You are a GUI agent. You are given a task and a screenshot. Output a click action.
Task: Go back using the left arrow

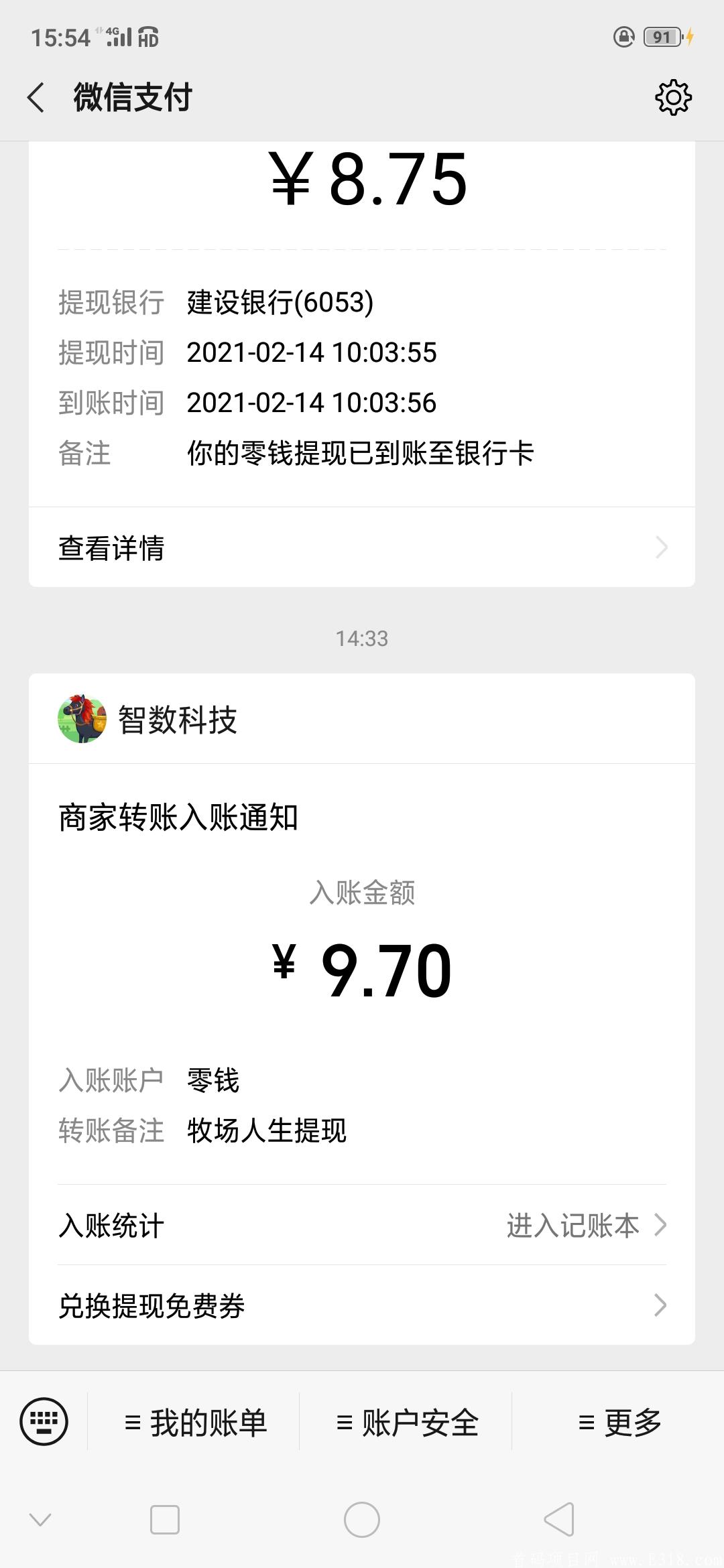click(x=37, y=97)
